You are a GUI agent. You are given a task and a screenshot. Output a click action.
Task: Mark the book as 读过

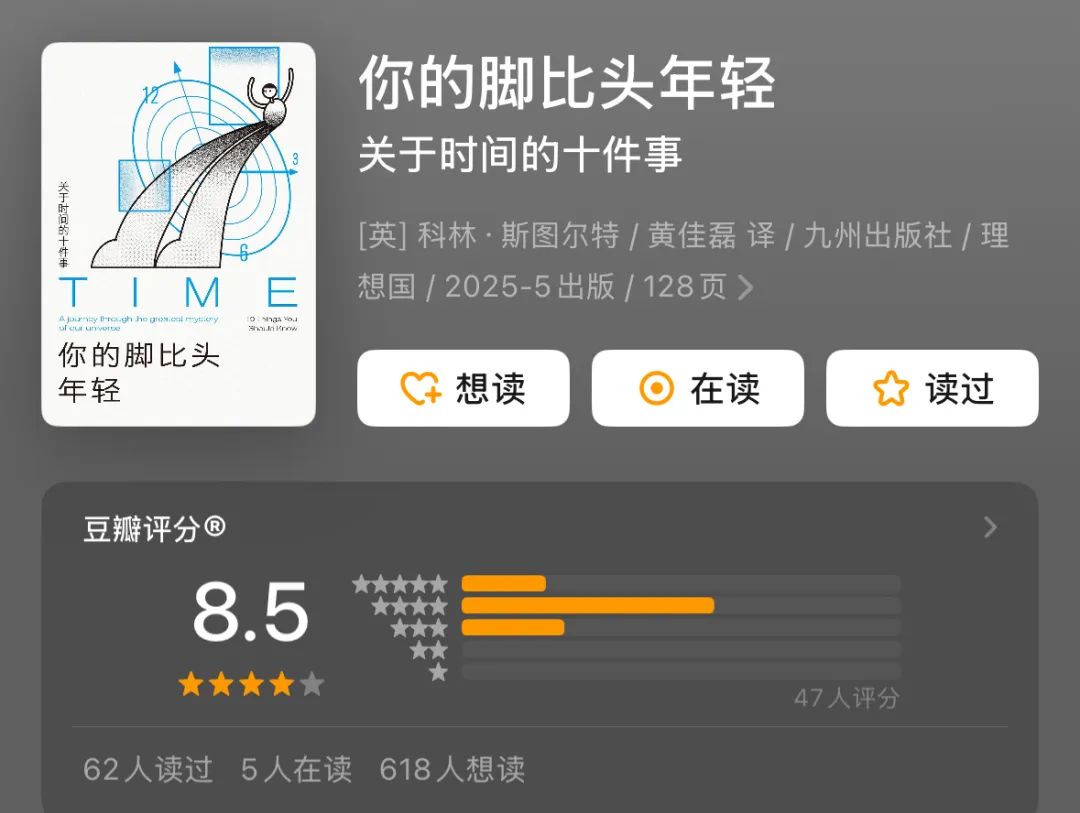tap(931, 388)
